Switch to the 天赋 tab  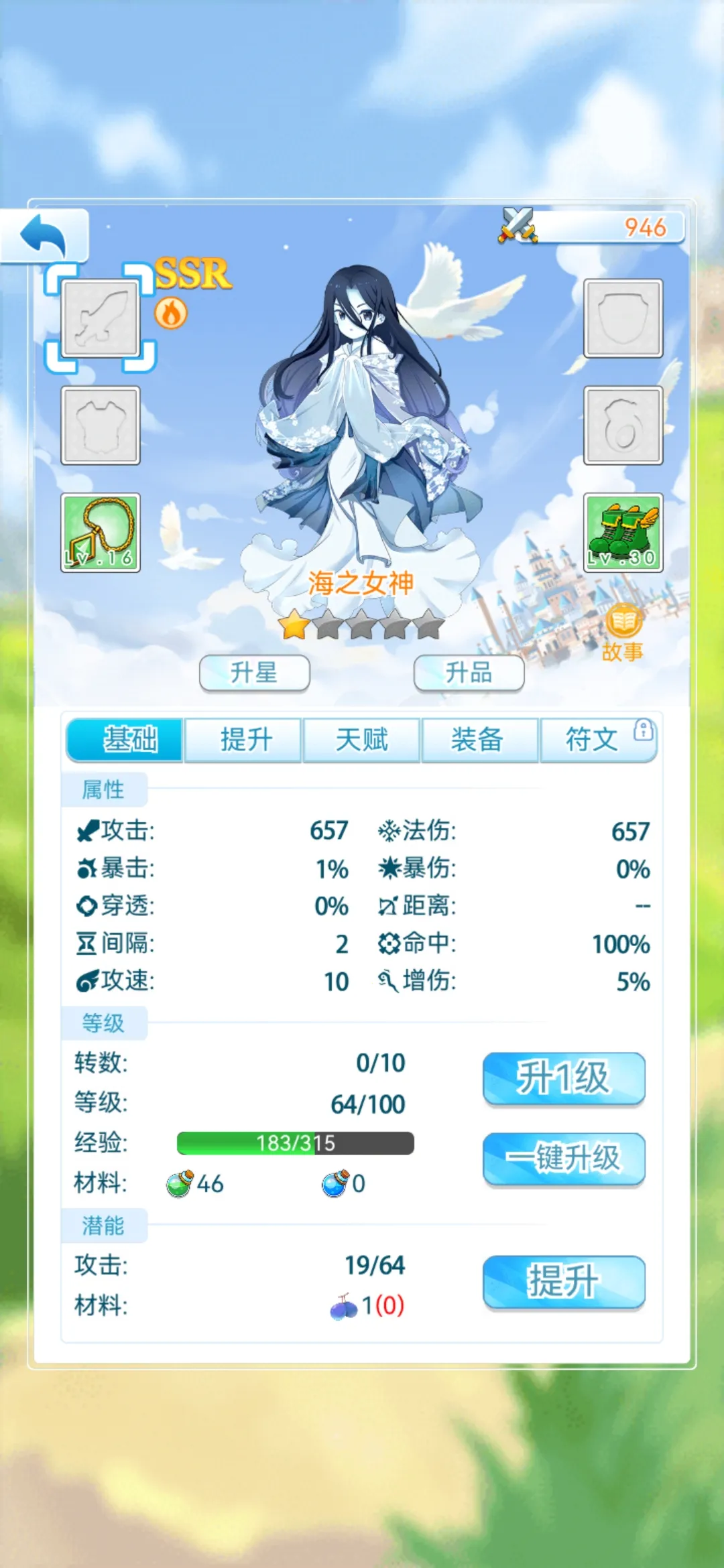(361, 740)
